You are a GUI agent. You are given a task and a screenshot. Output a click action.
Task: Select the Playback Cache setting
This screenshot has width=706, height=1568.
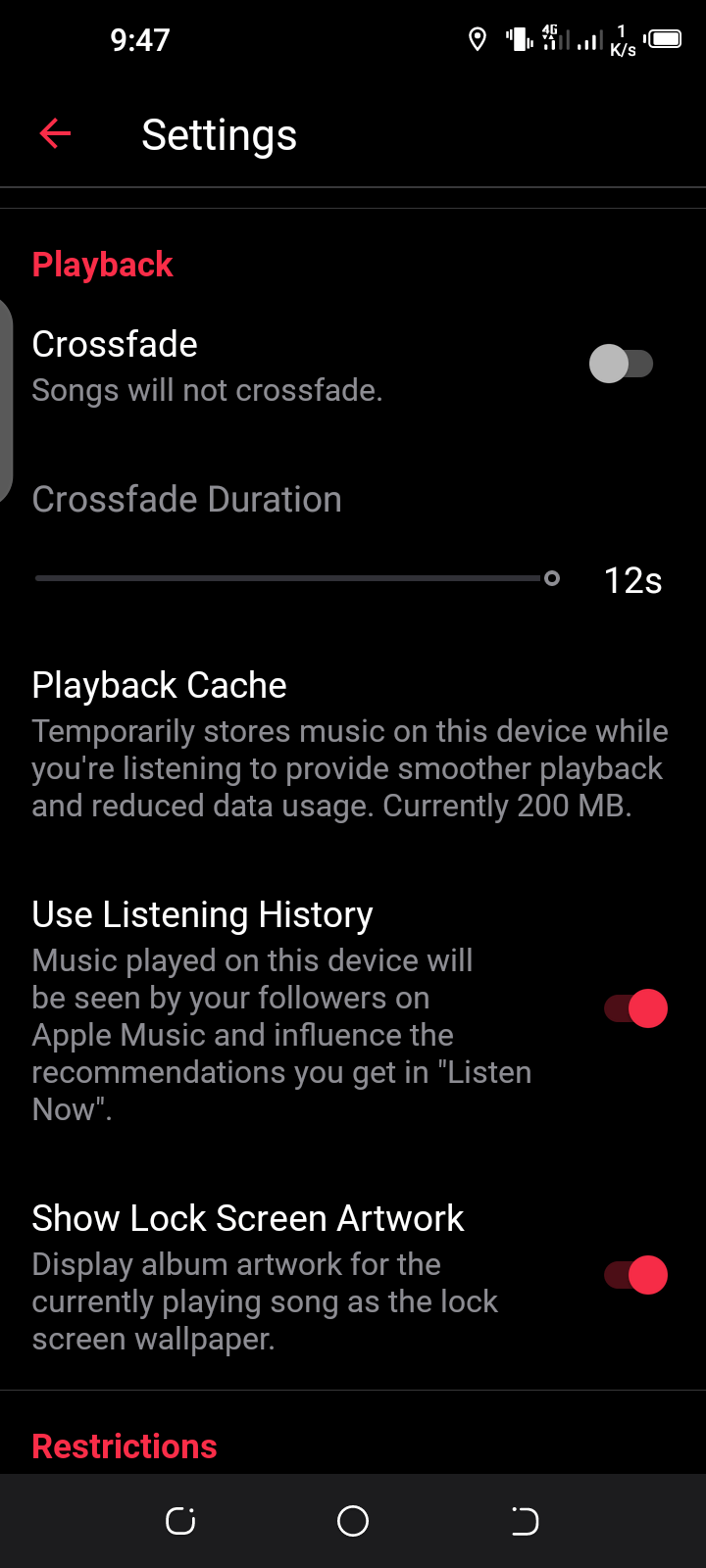tap(159, 685)
